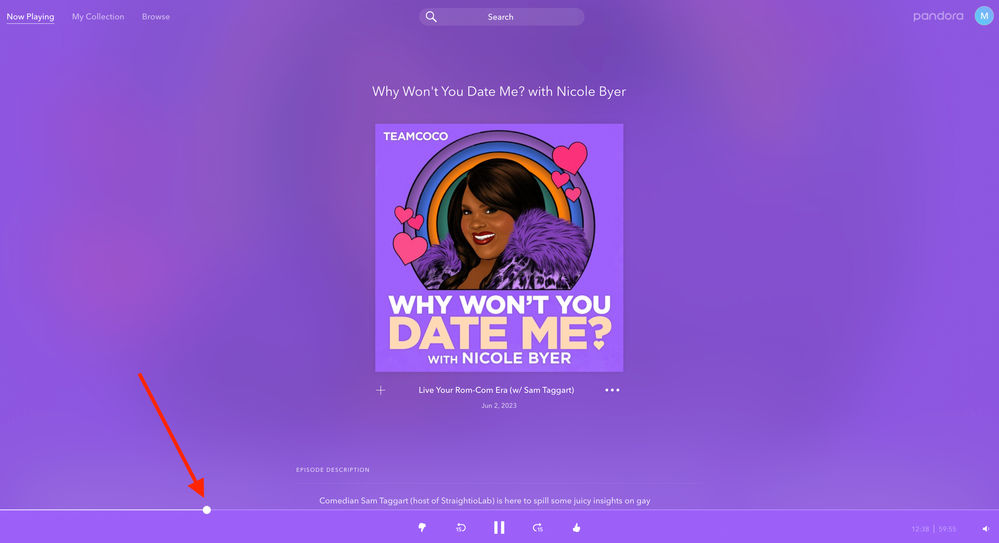Tap the volume speaker icon

(985, 529)
